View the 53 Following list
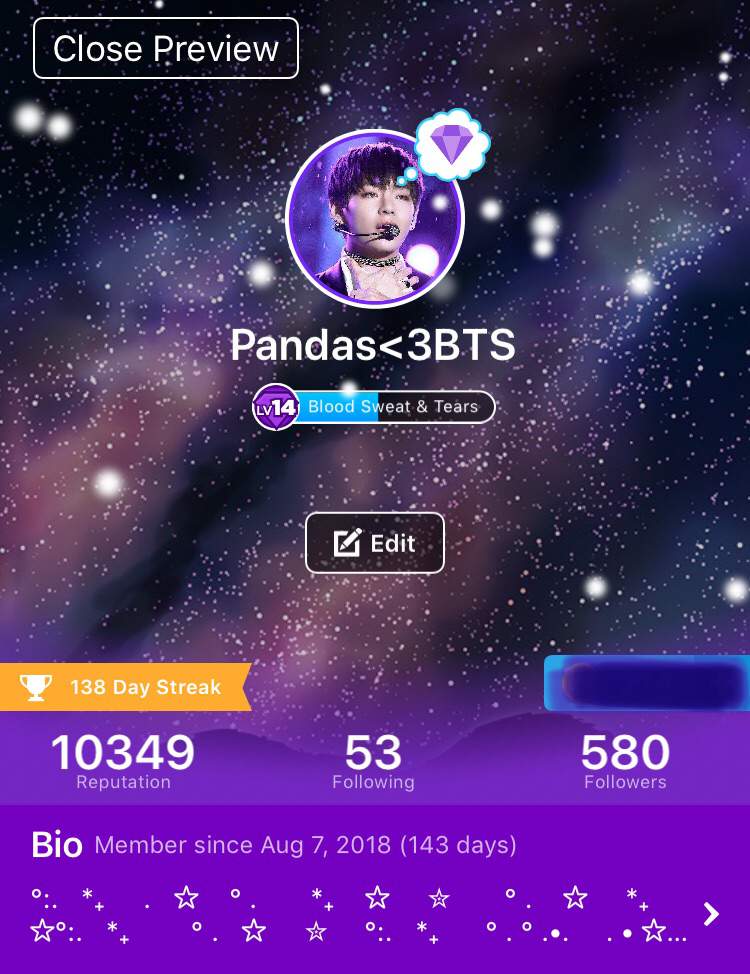The height and width of the screenshot is (974, 750). tap(373, 762)
